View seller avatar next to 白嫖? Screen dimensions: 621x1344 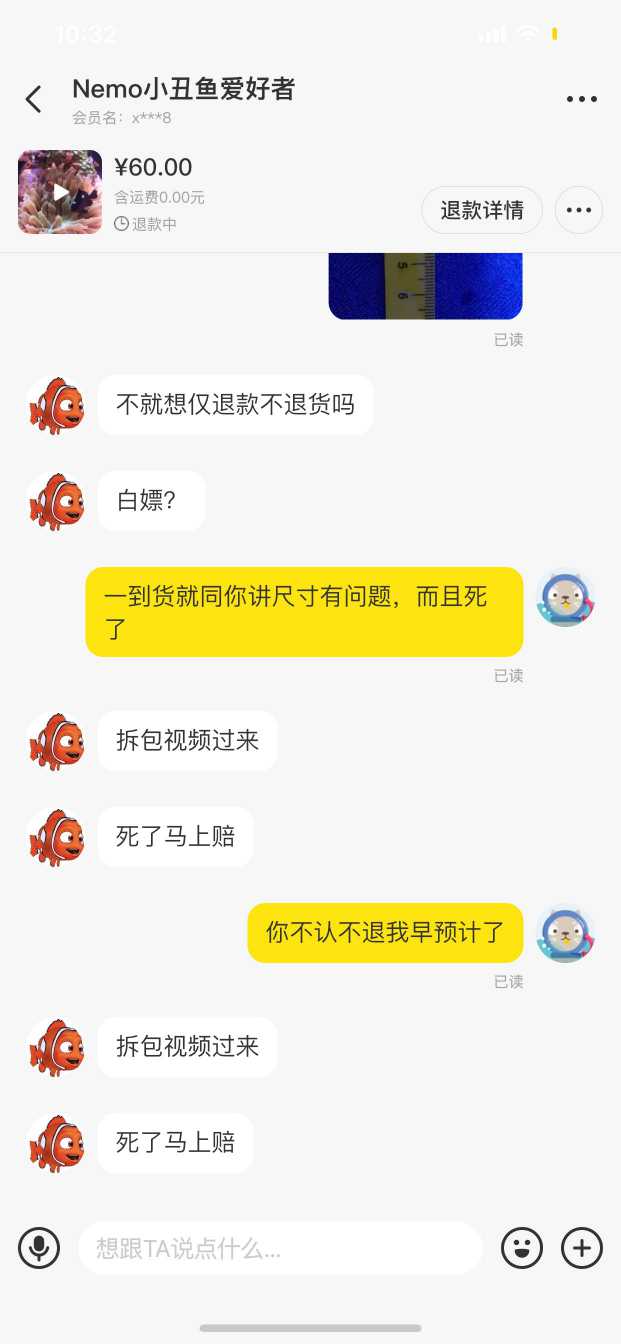coord(57,501)
